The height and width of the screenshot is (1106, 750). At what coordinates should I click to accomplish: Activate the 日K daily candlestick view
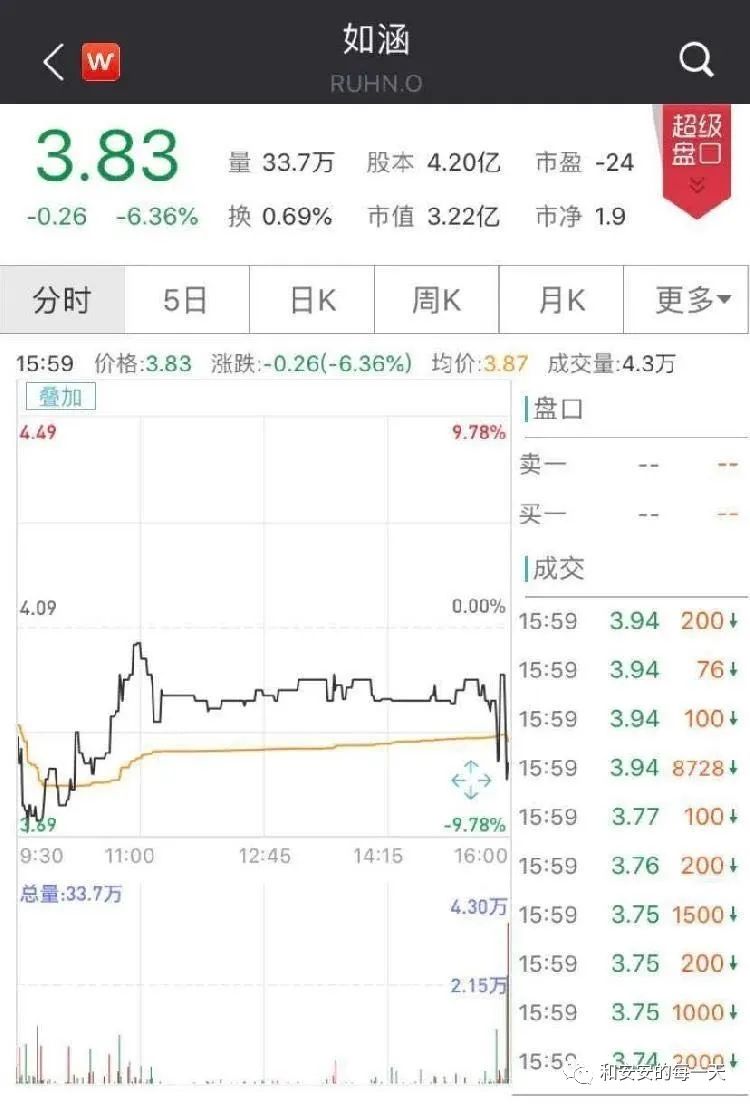(x=312, y=299)
